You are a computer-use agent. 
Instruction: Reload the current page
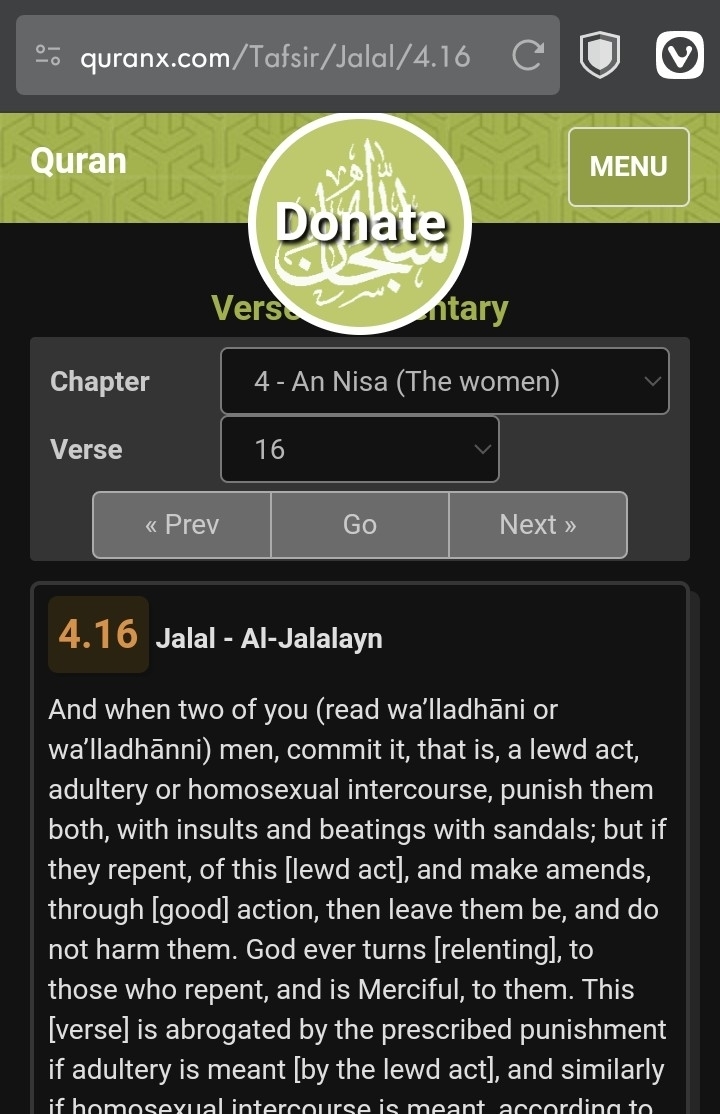coord(527,56)
